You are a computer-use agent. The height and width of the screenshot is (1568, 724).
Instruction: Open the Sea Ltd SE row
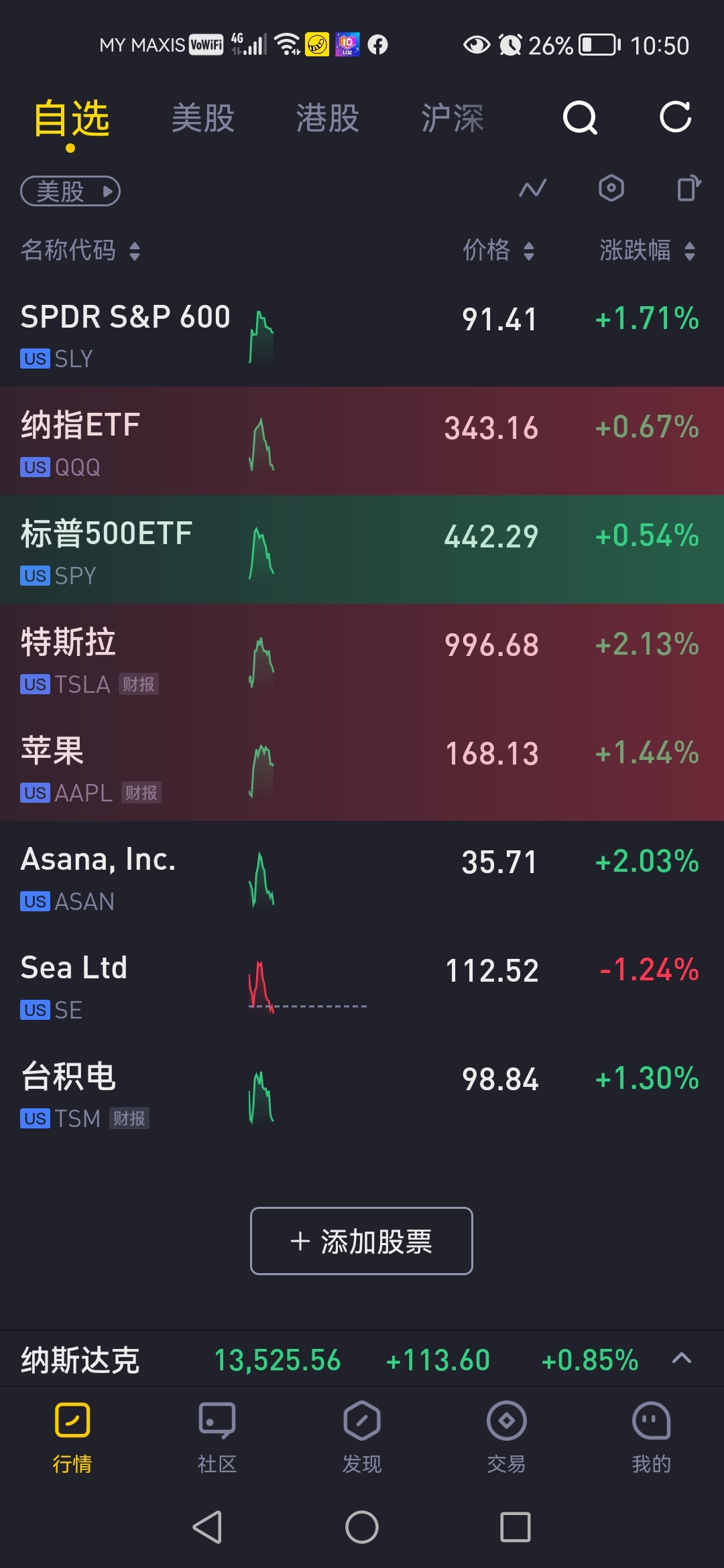pyautogui.click(x=362, y=984)
